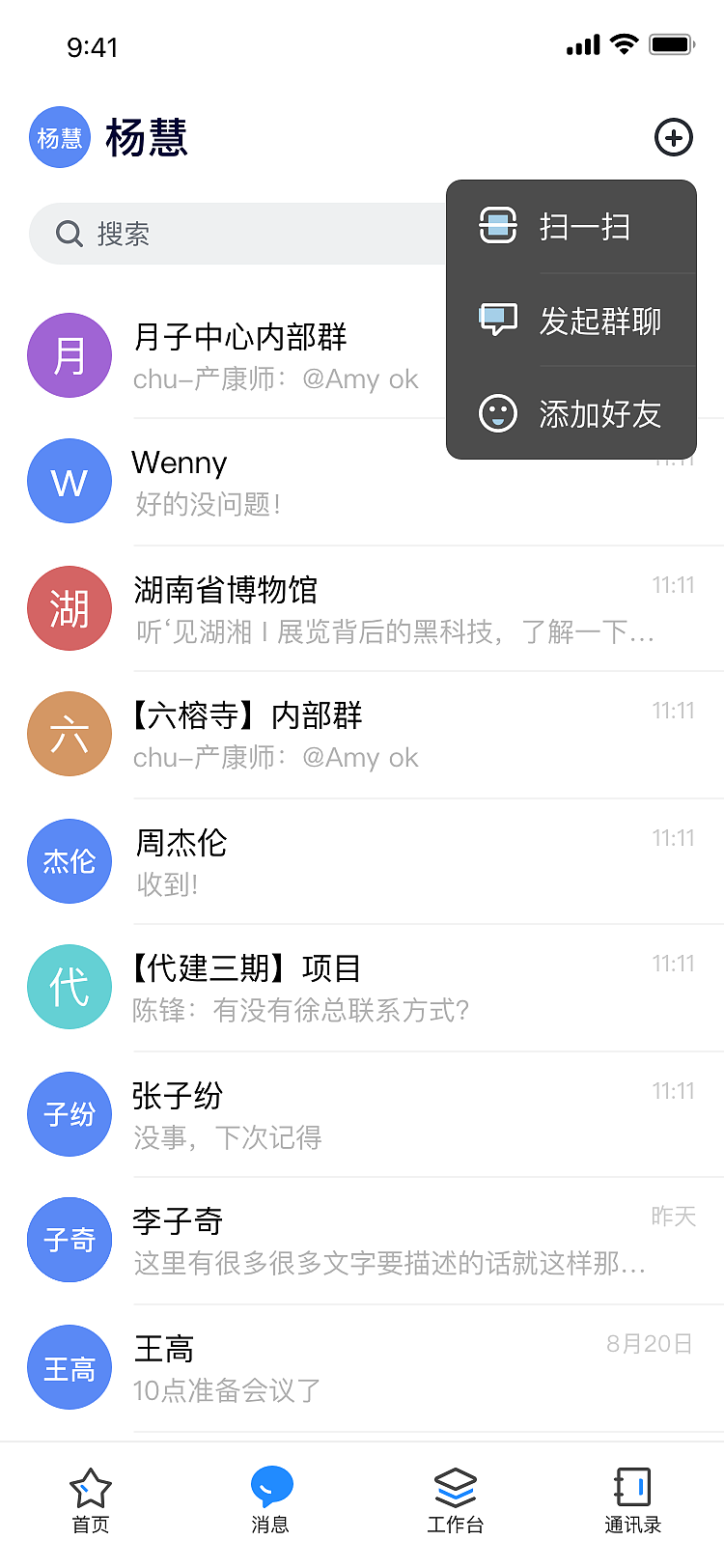Open the plus (+) menu icon at top right
The height and width of the screenshot is (1568, 724).
674,137
